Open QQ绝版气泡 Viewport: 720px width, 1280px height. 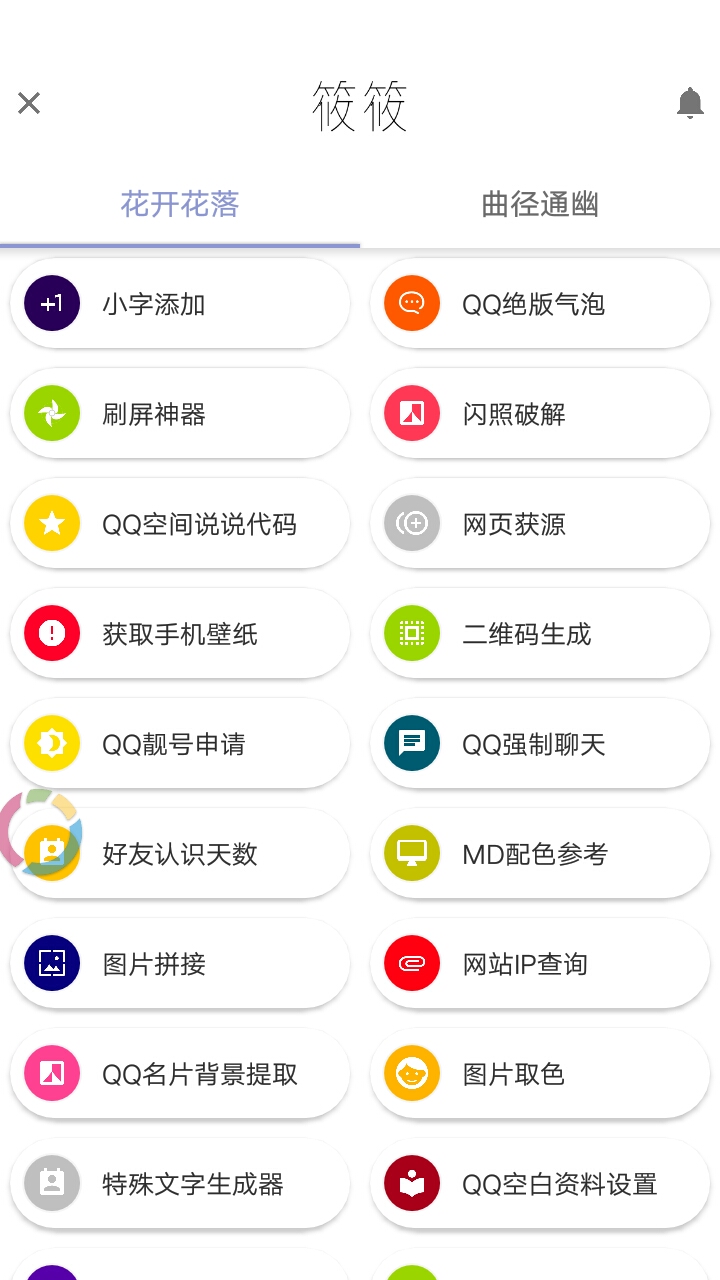540,304
